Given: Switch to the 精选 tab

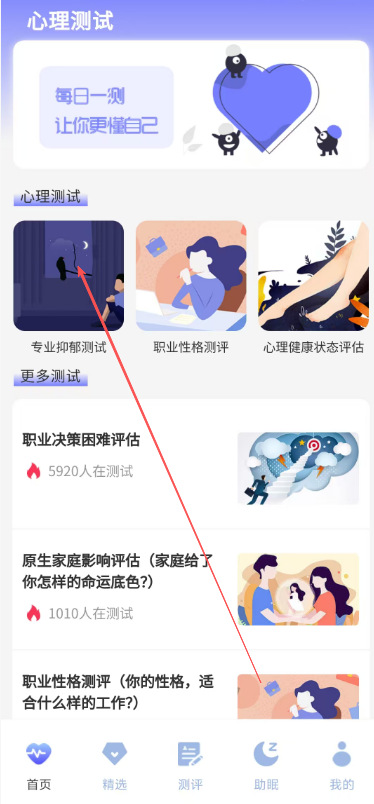Looking at the screenshot, I should point(114,765).
